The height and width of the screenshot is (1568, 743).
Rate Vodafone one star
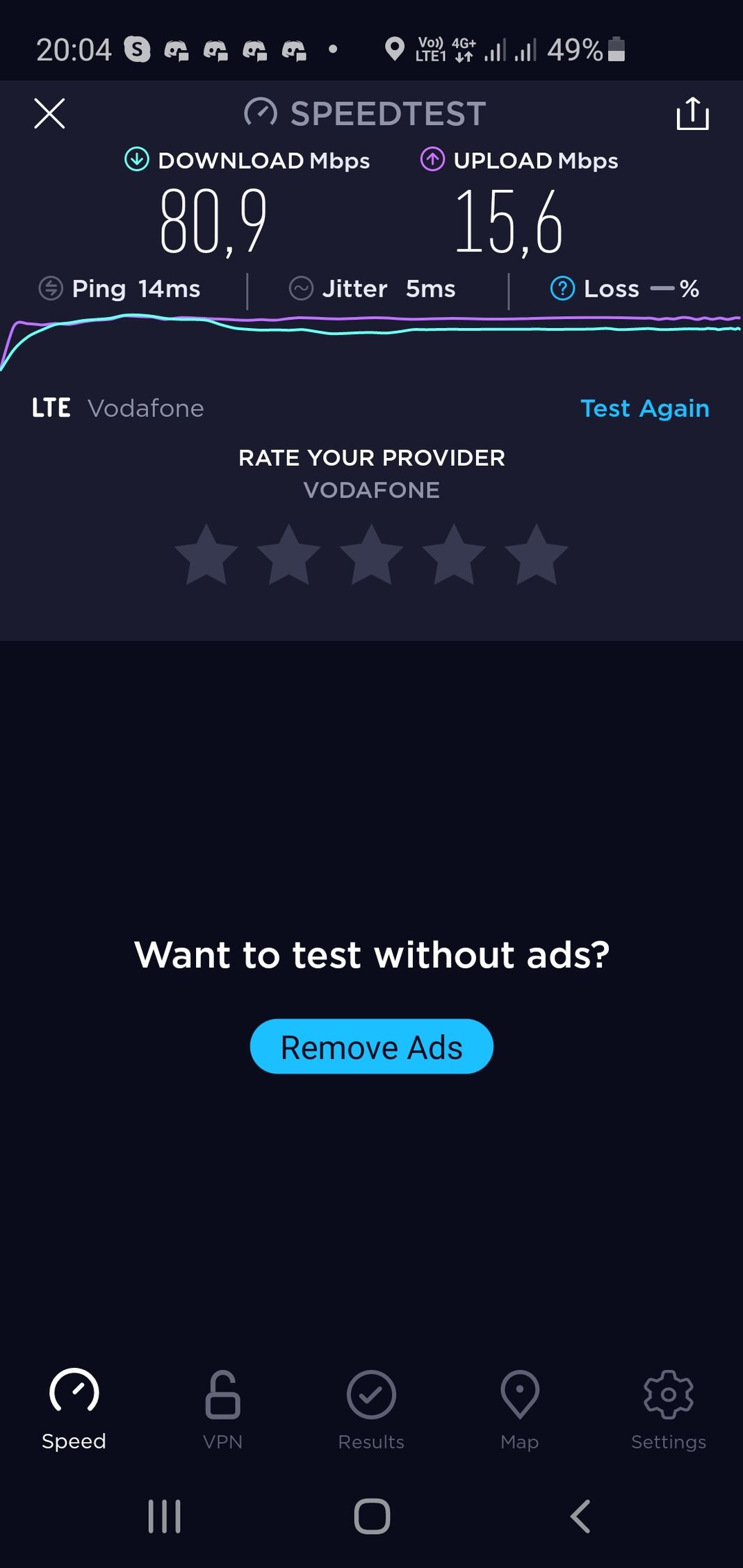(206, 555)
